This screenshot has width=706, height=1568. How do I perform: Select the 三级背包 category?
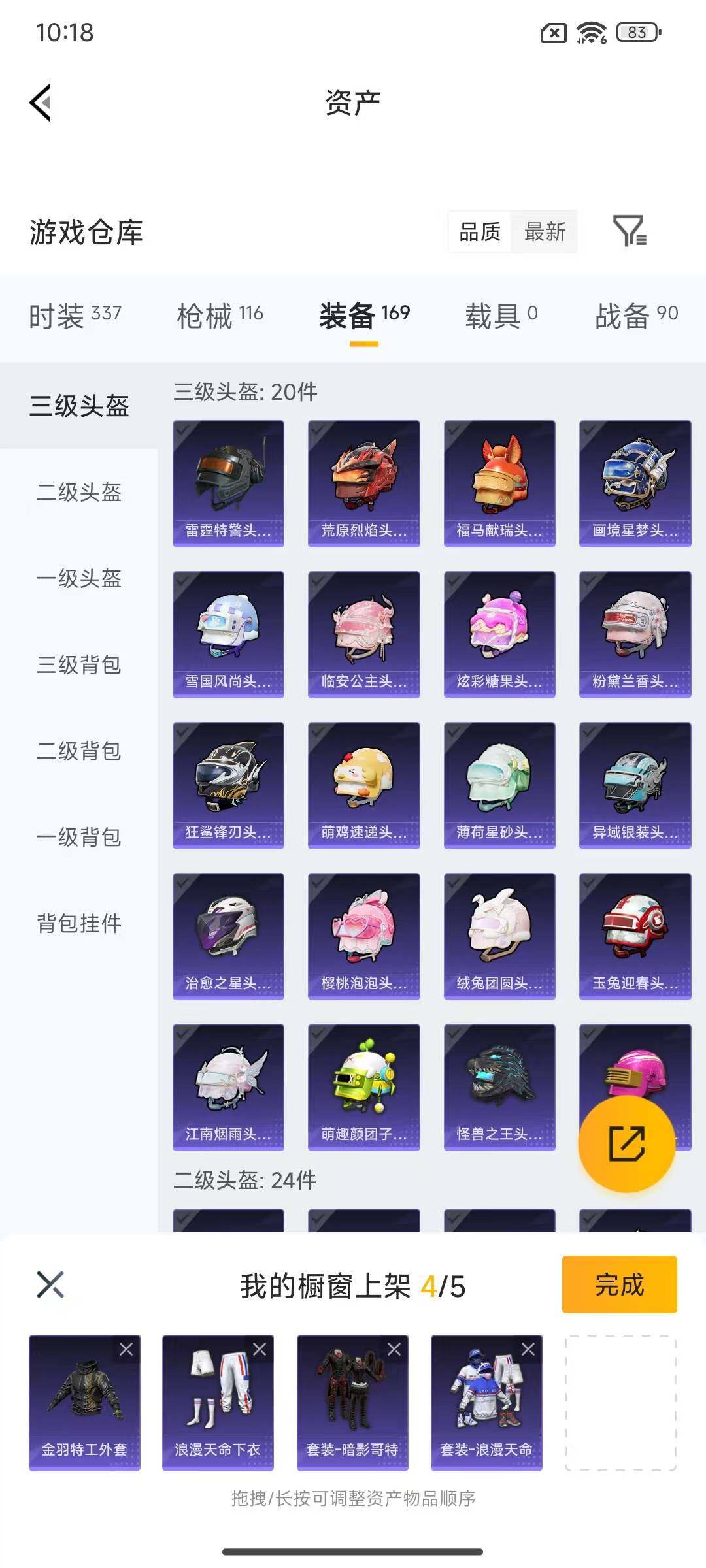(78, 666)
